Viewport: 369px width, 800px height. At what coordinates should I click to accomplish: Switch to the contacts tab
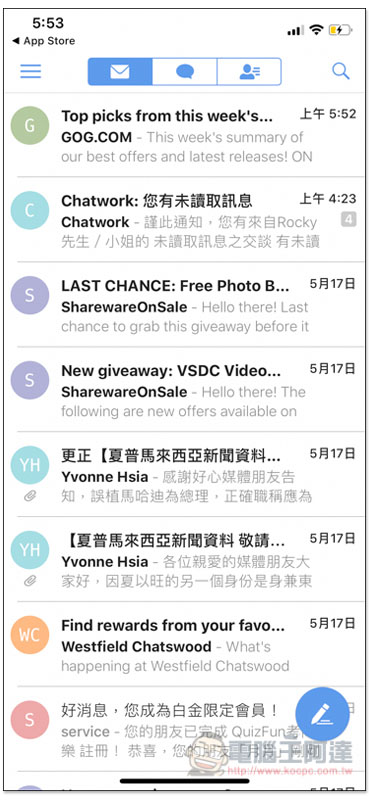pyautogui.click(x=249, y=71)
